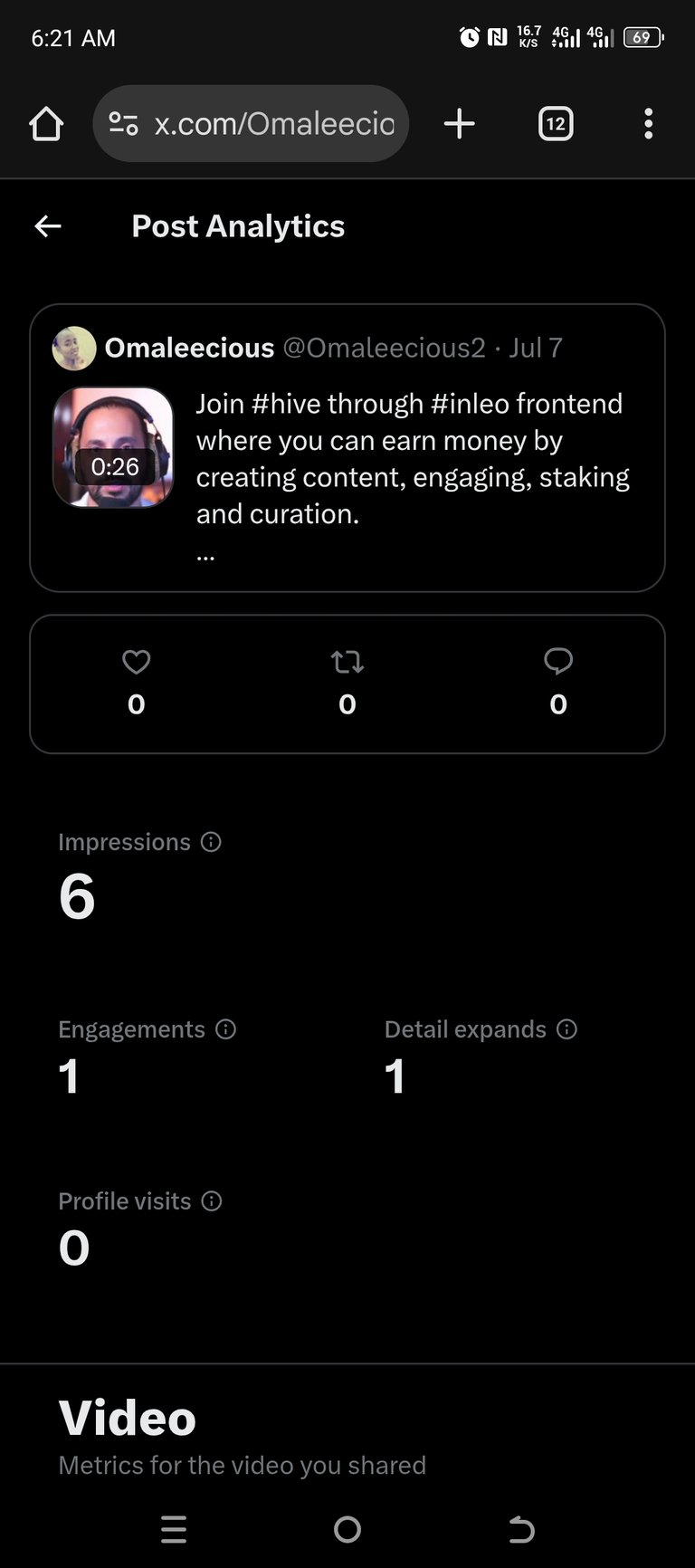Open the tab switcher showing 12
Viewport: 695px width, 1568px height.
[556, 124]
